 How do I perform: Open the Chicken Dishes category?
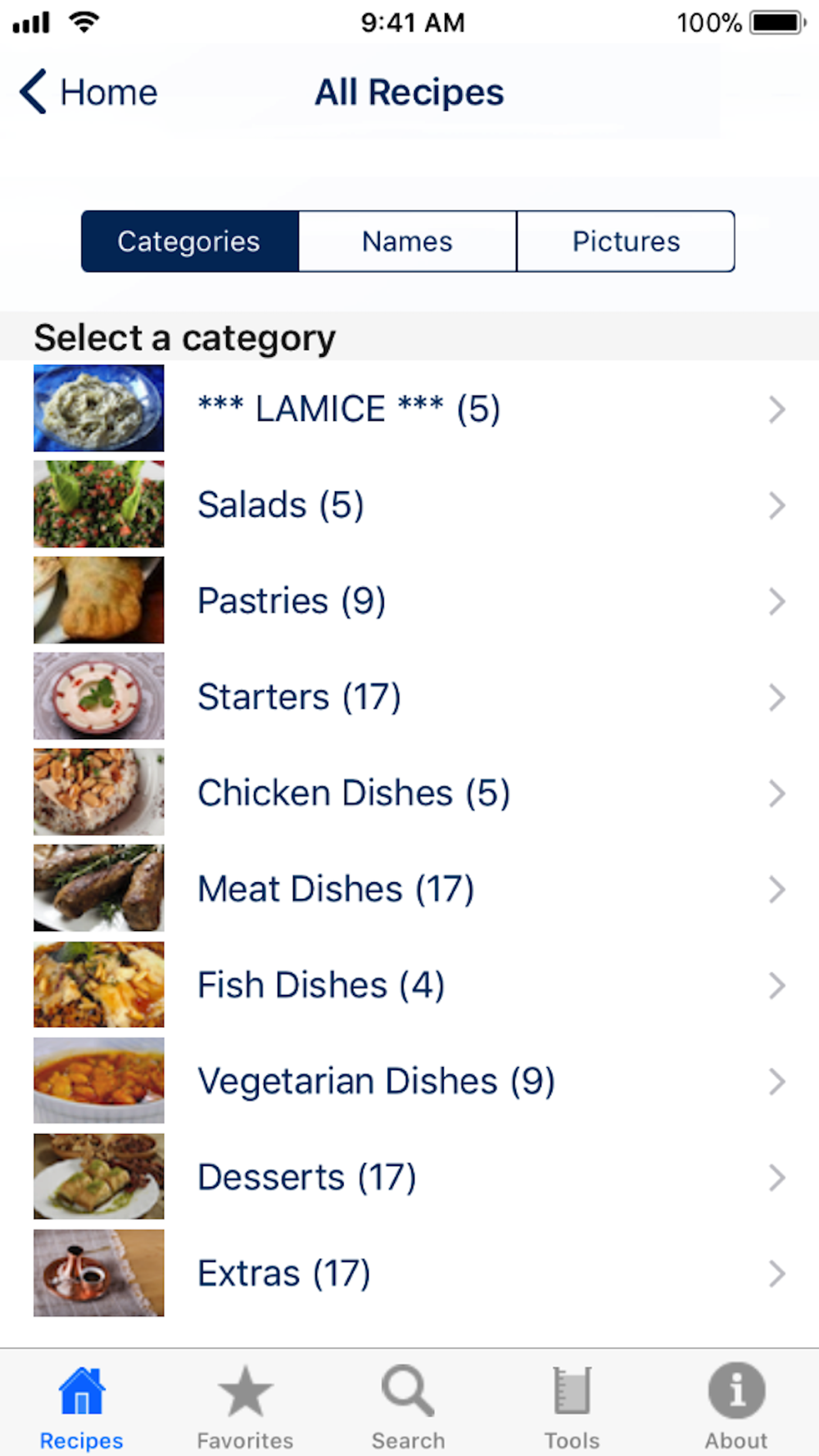click(409, 793)
